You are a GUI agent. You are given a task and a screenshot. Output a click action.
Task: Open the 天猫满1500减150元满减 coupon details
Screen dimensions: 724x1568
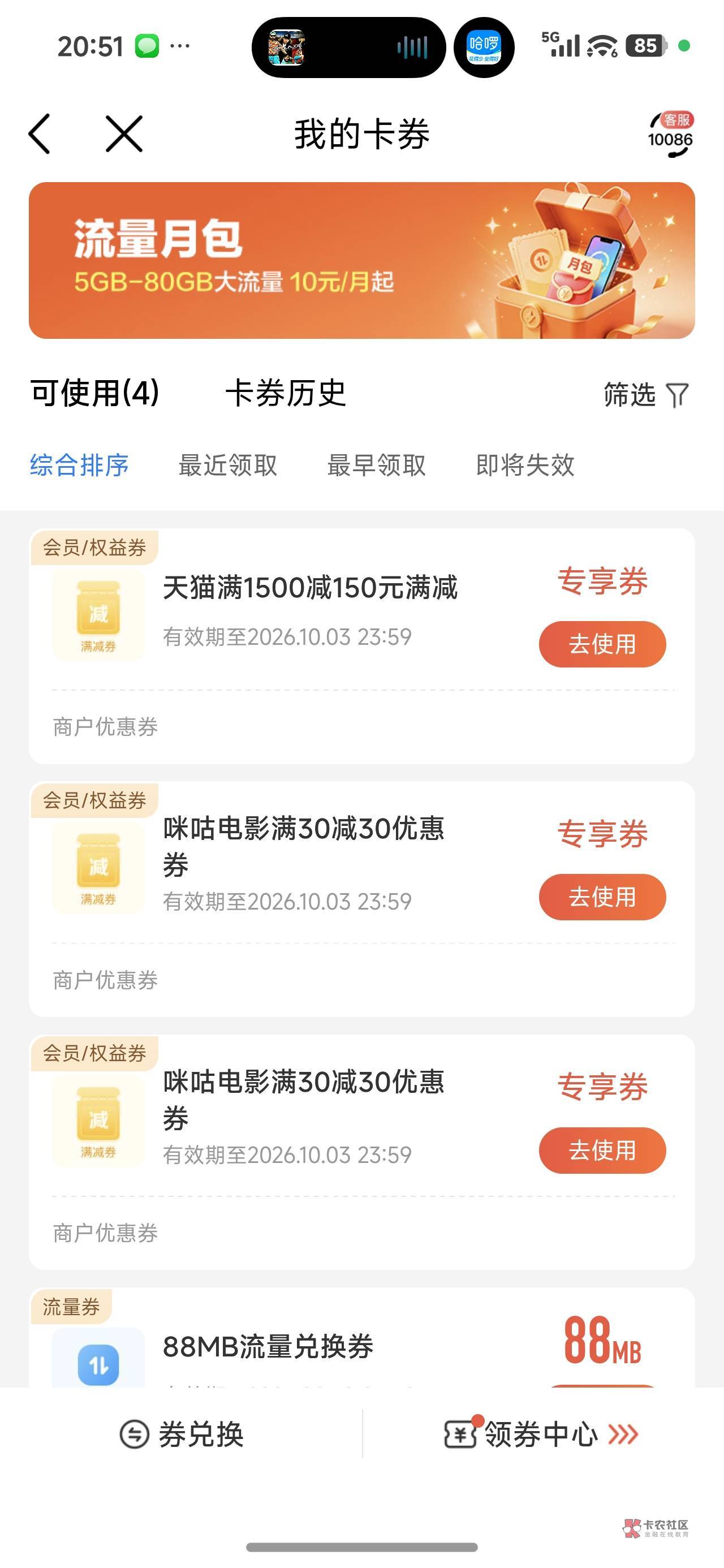(310, 588)
